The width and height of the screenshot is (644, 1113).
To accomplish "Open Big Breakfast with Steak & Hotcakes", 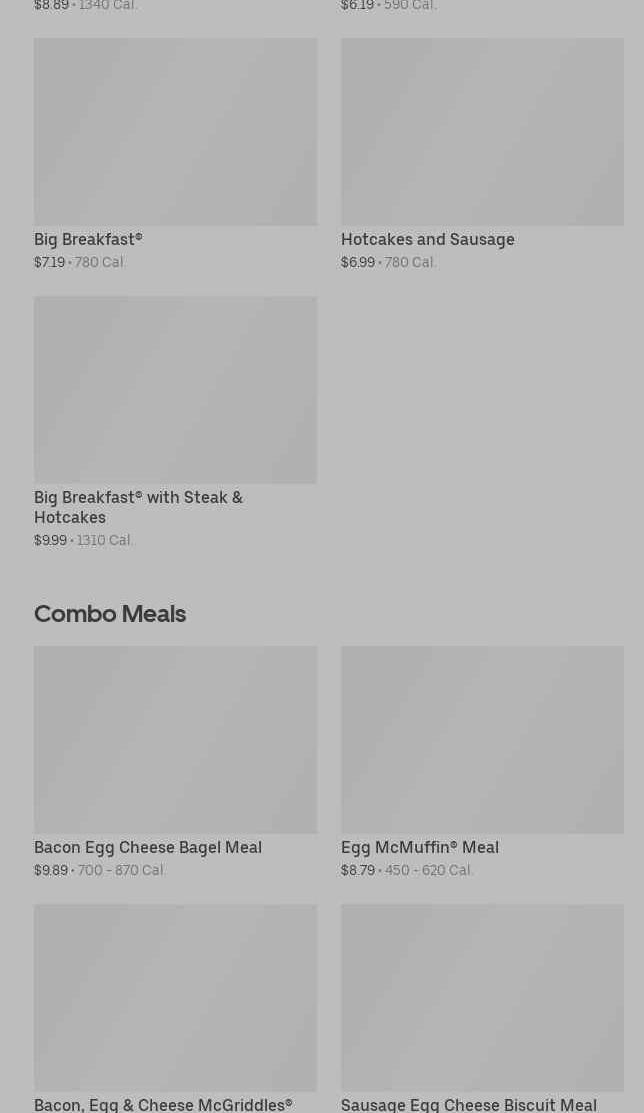I will [x=175, y=423].
